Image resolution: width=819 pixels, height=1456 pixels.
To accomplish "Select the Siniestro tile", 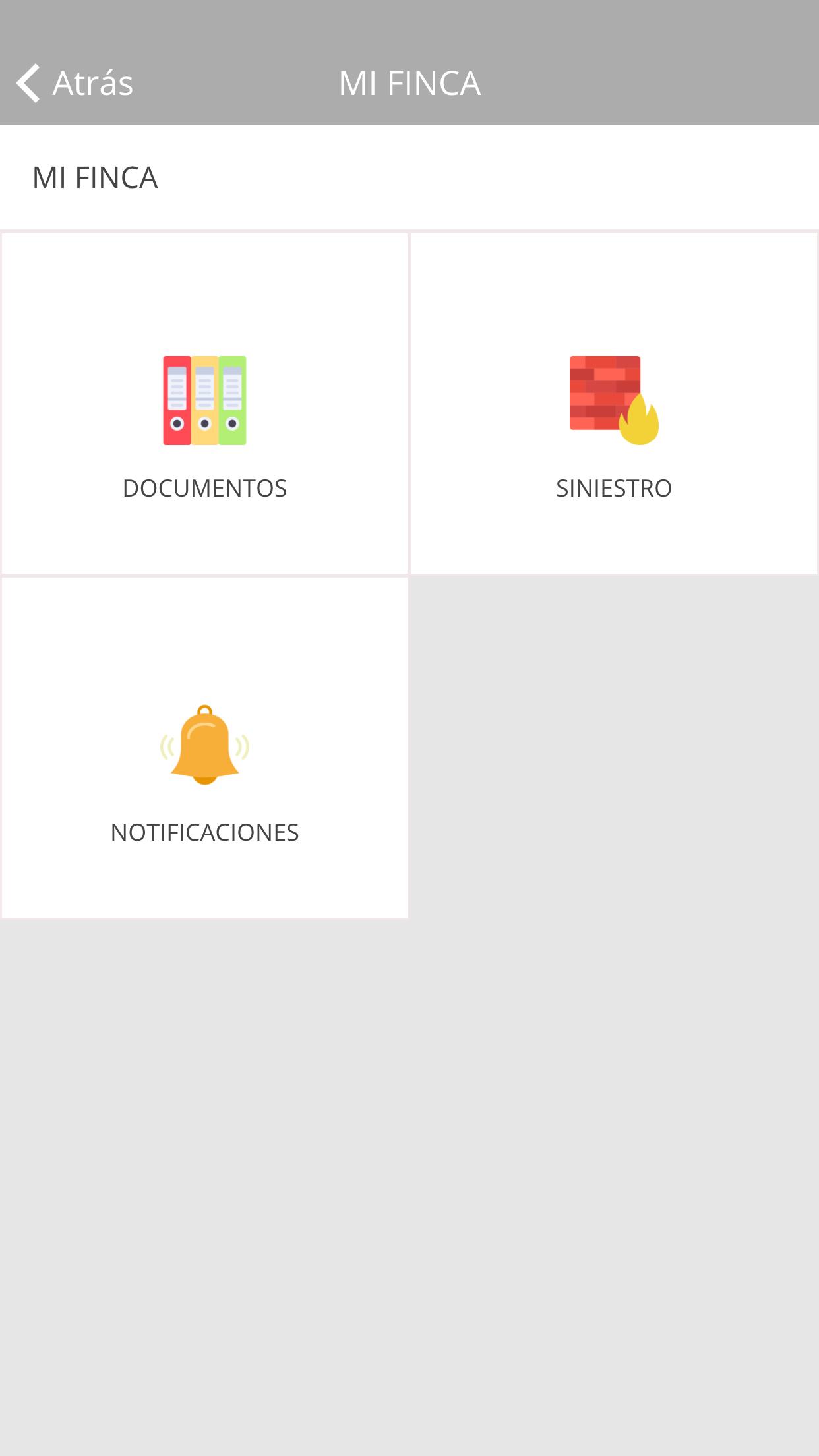I will (x=614, y=404).
